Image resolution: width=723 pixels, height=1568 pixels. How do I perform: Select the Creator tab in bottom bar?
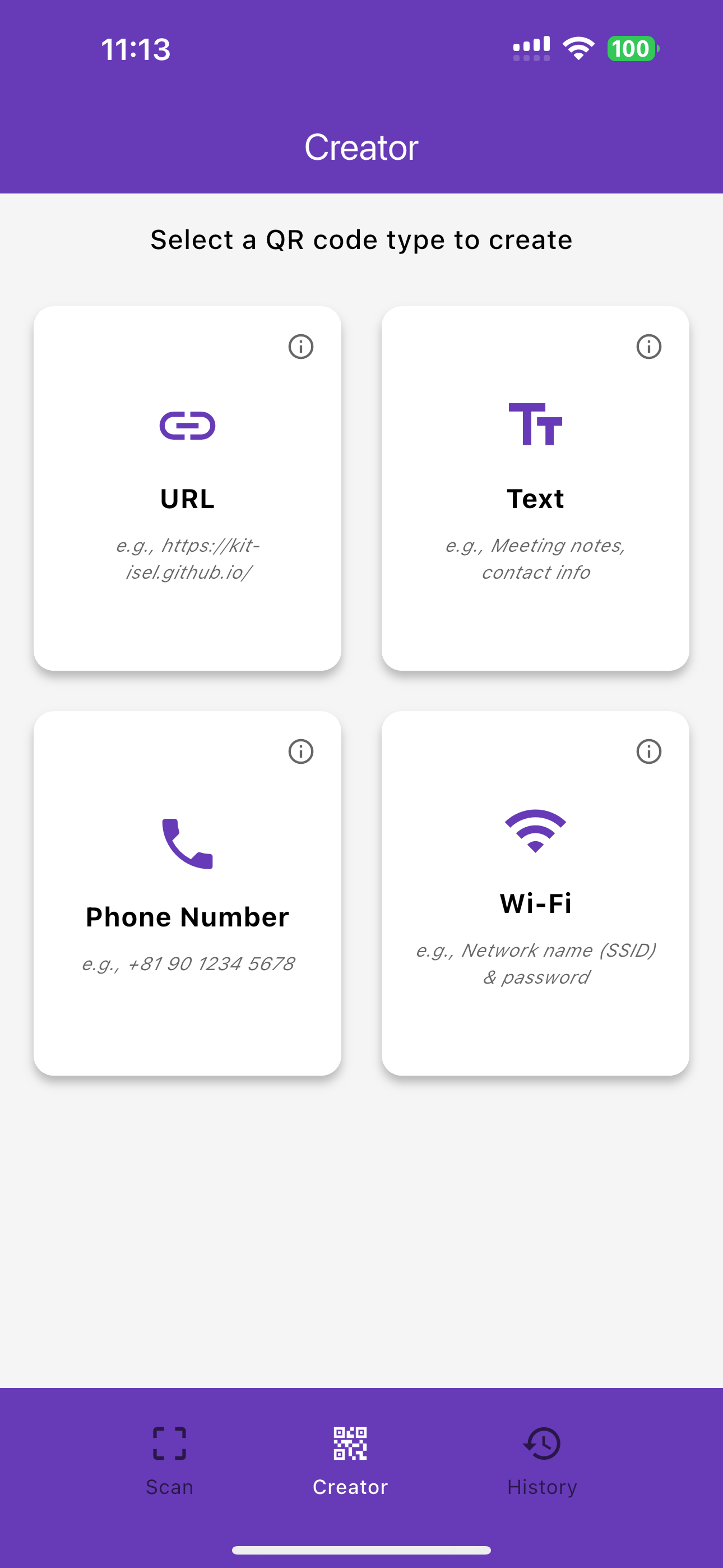[350, 1460]
